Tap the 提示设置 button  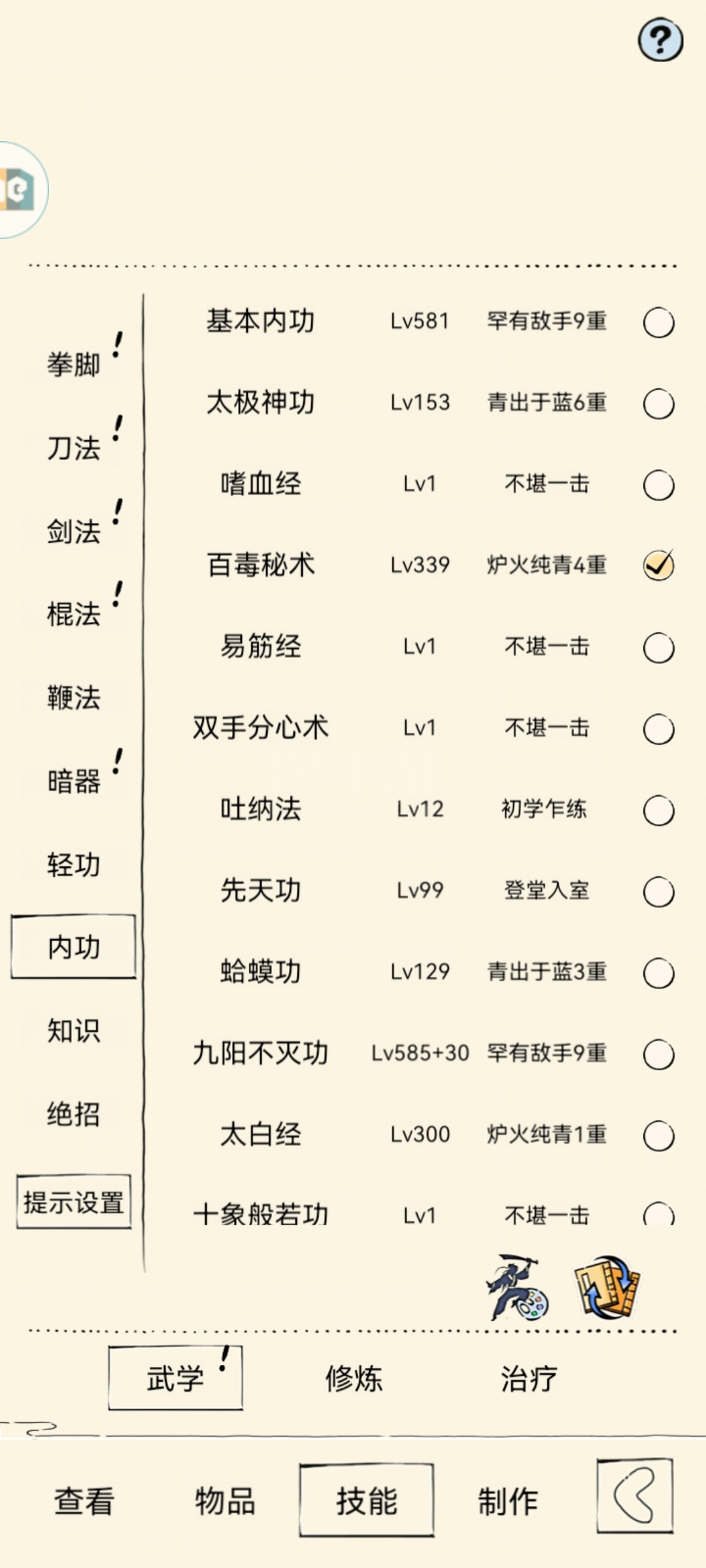coord(74,1201)
